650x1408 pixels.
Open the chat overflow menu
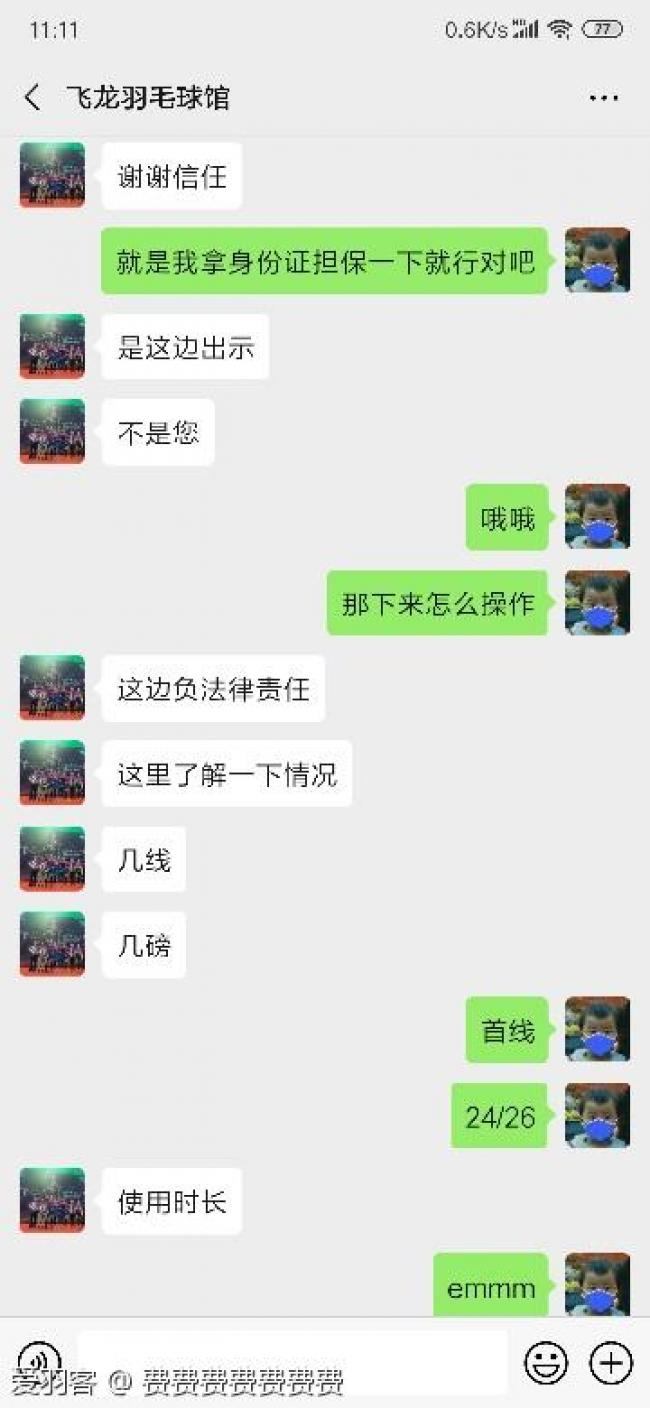click(603, 98)
